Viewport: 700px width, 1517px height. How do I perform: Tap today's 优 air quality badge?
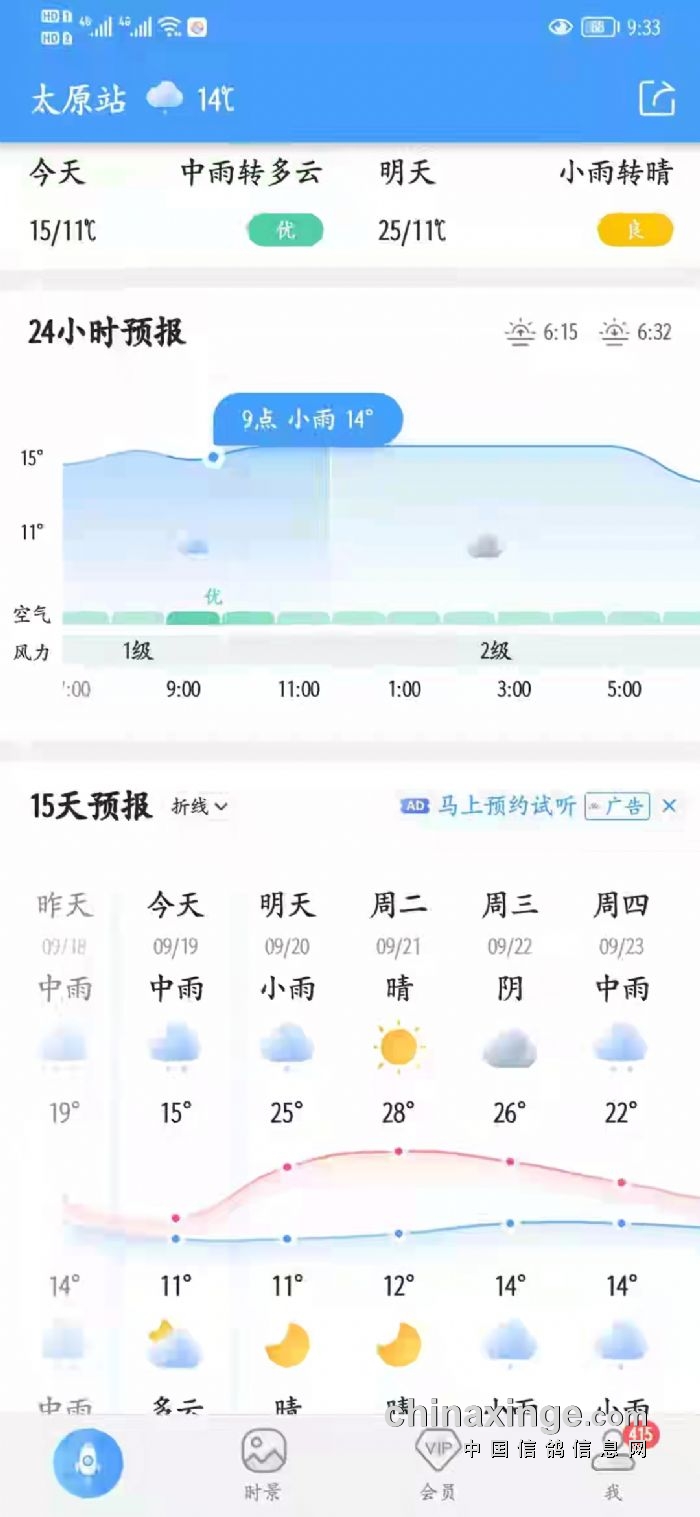point(286,231)
